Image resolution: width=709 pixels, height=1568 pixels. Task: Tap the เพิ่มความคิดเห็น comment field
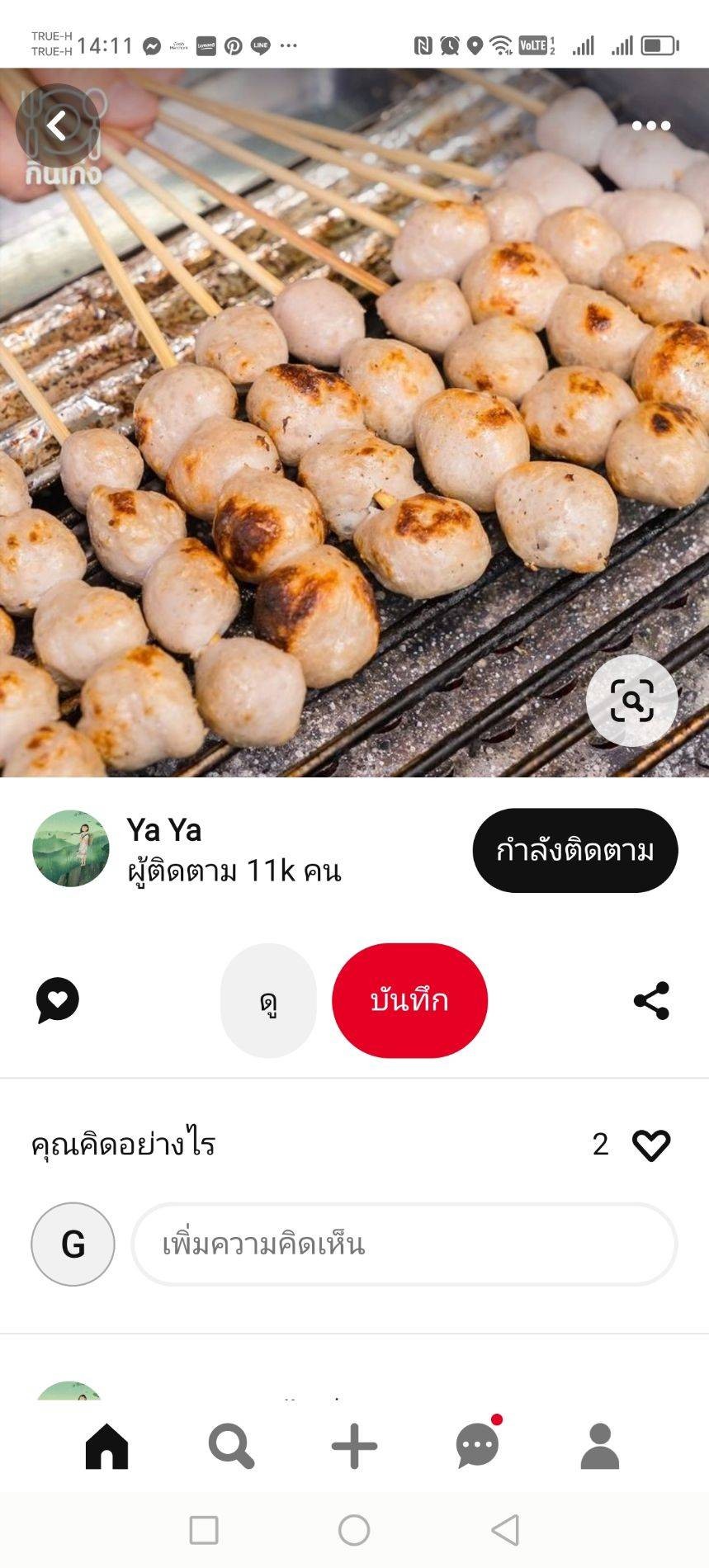(x=403, y=1243)
